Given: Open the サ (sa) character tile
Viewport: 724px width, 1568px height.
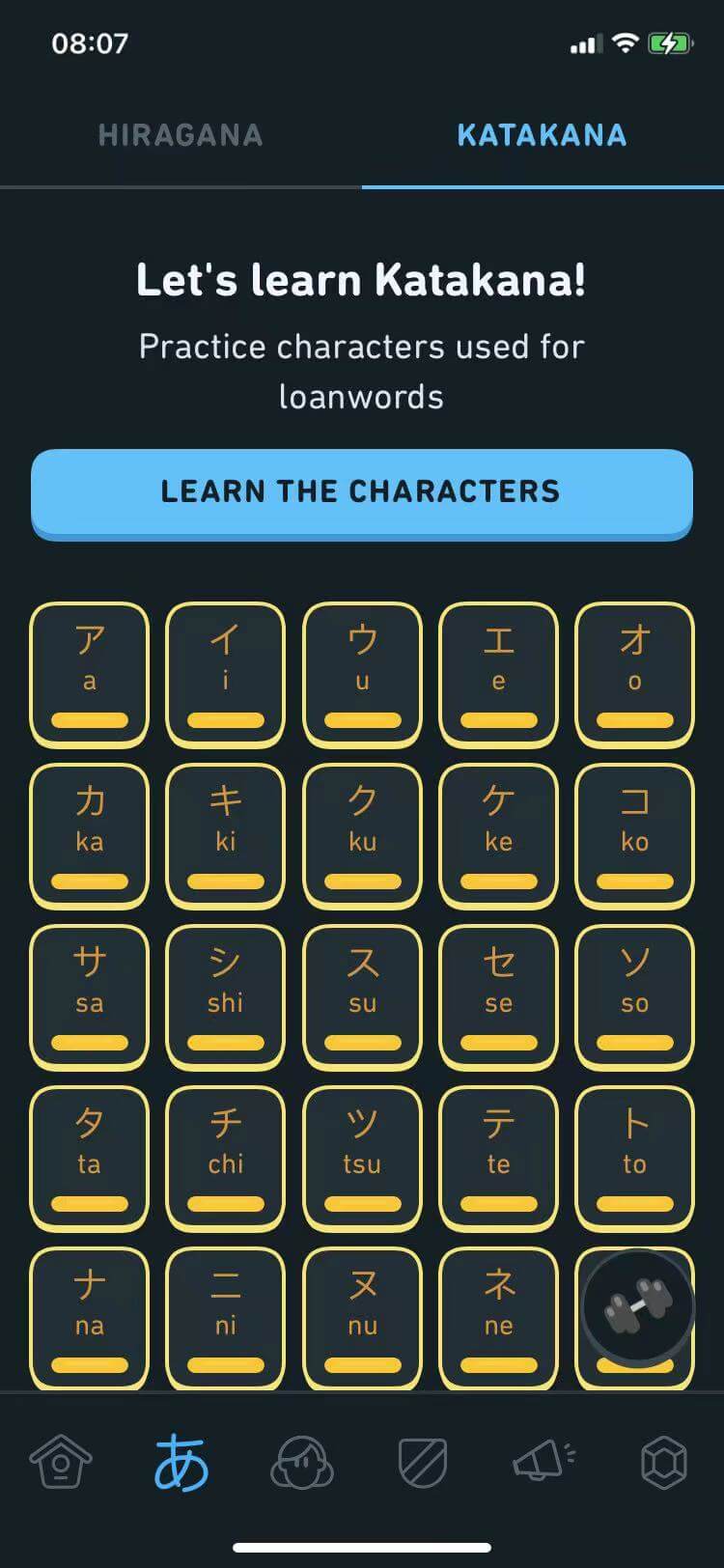Looking at the screenshot, I should pyautogui.click(x=89, y=996).
